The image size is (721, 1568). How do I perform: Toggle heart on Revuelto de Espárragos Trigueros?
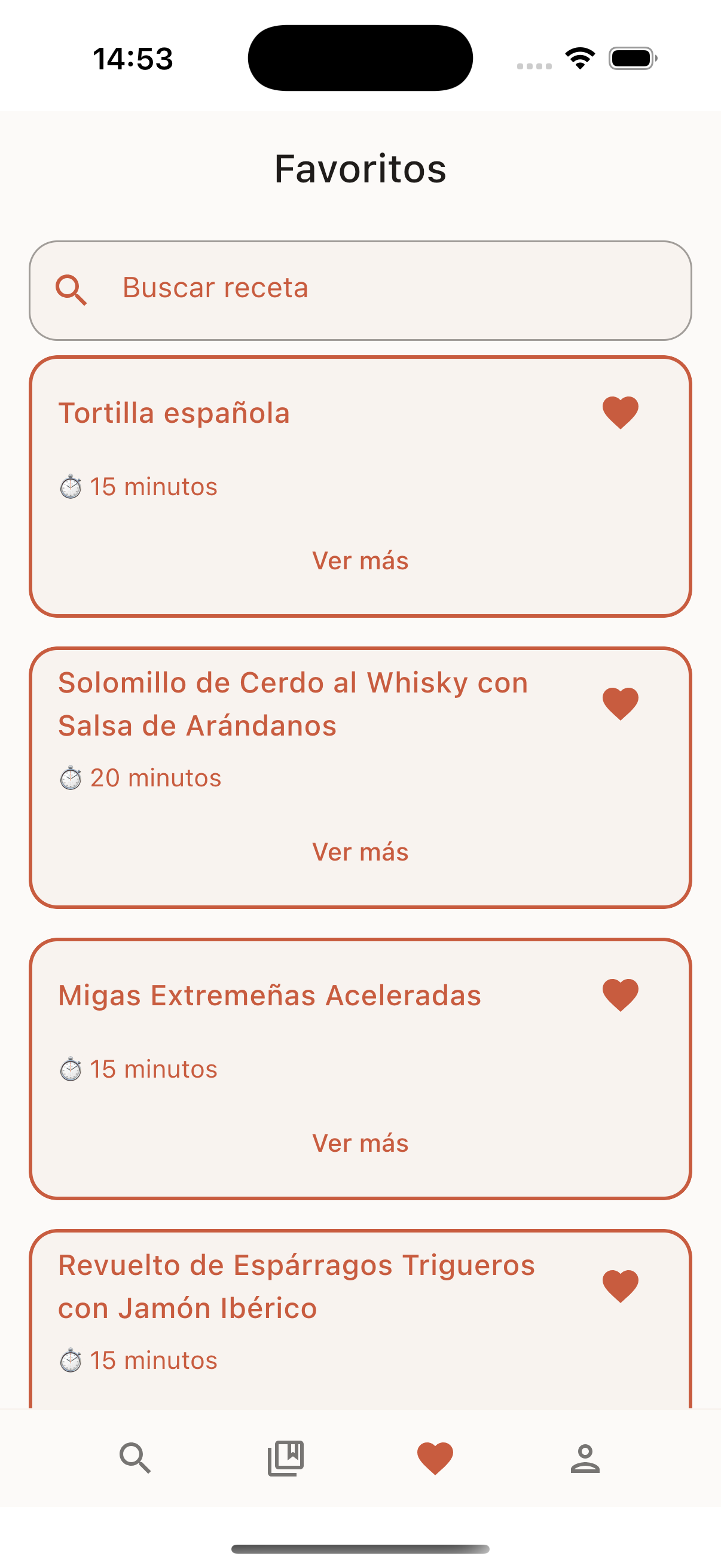(620, 1286)
